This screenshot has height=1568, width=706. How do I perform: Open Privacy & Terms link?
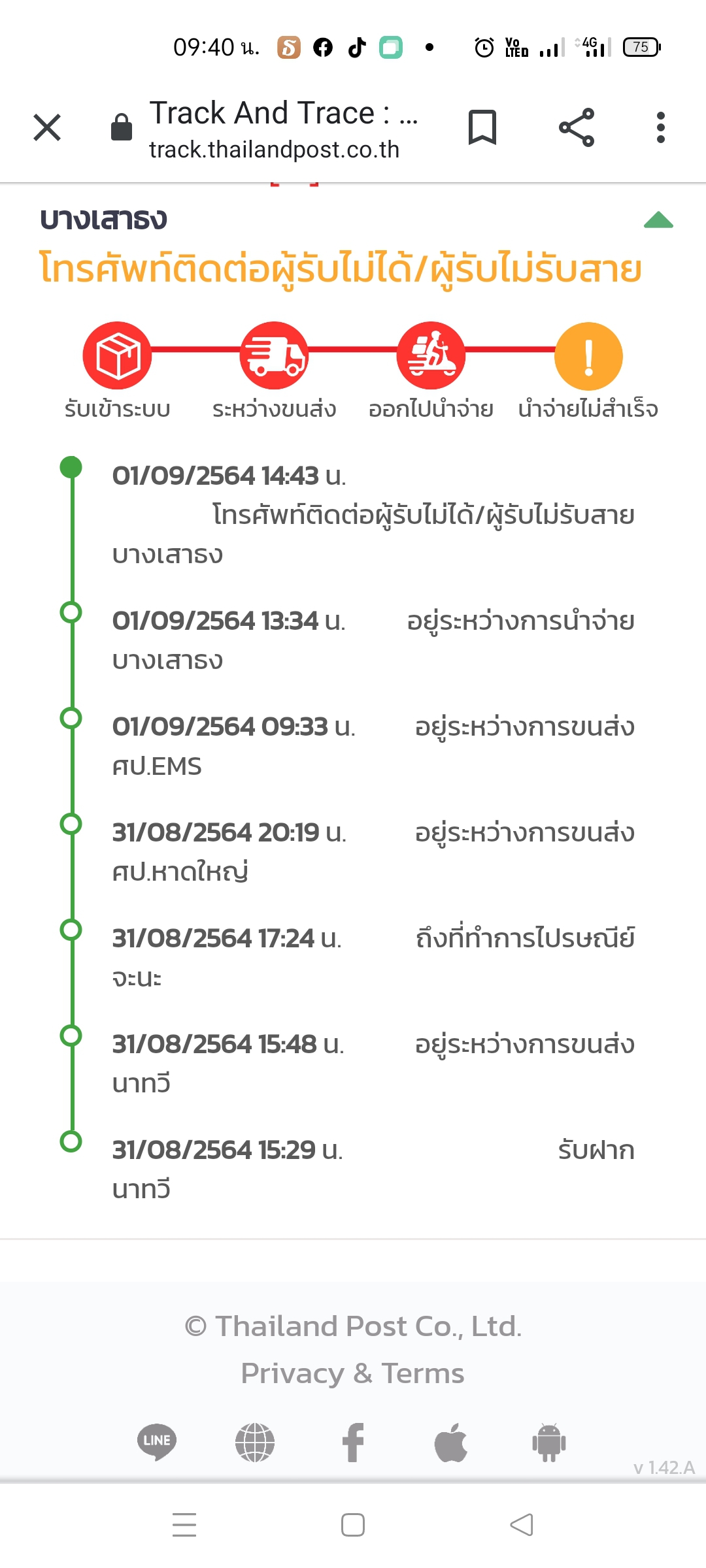(x=352, y=1373)
